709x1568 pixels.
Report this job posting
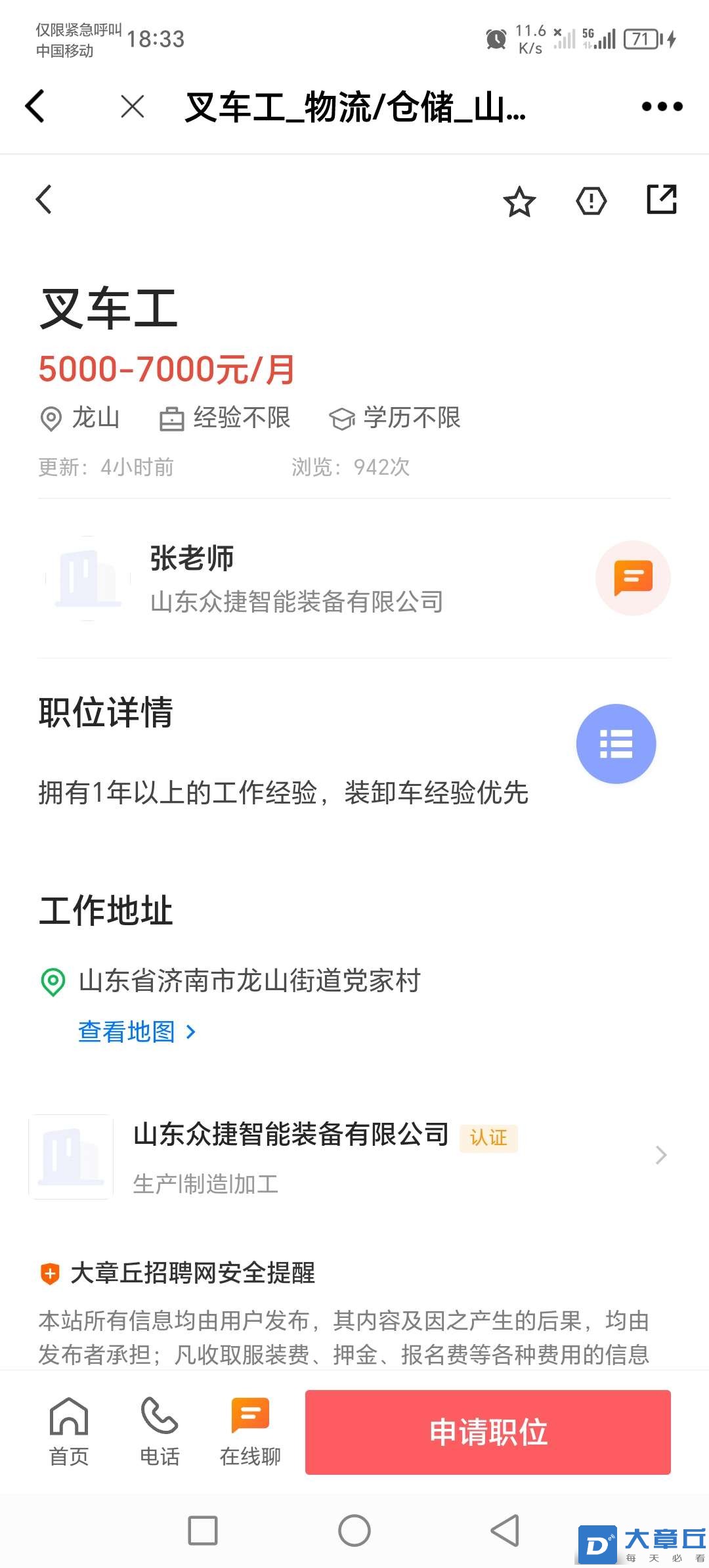591,201
